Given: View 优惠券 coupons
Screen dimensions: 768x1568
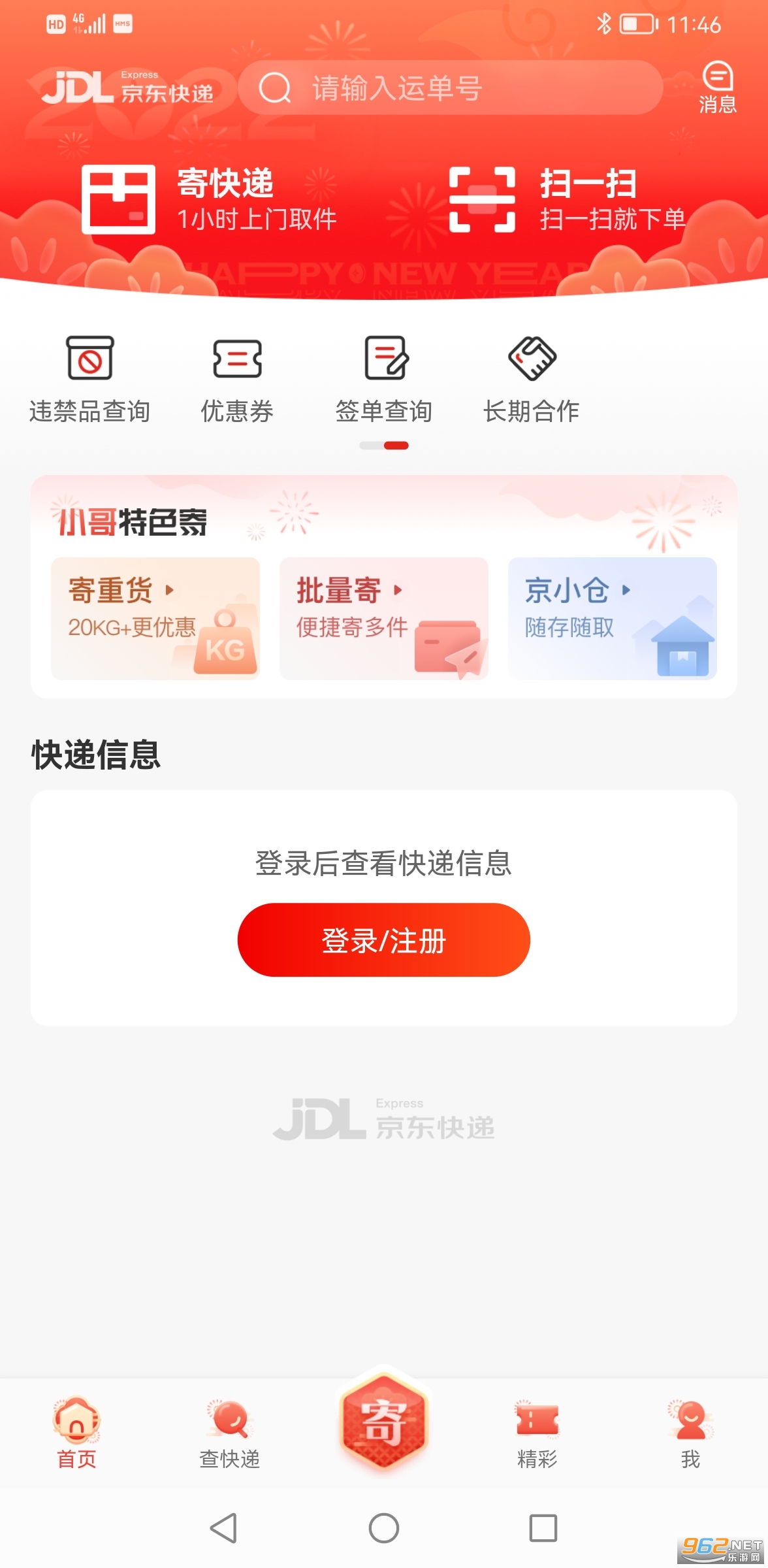Looking at the screenshot, I should pos(237,379).
